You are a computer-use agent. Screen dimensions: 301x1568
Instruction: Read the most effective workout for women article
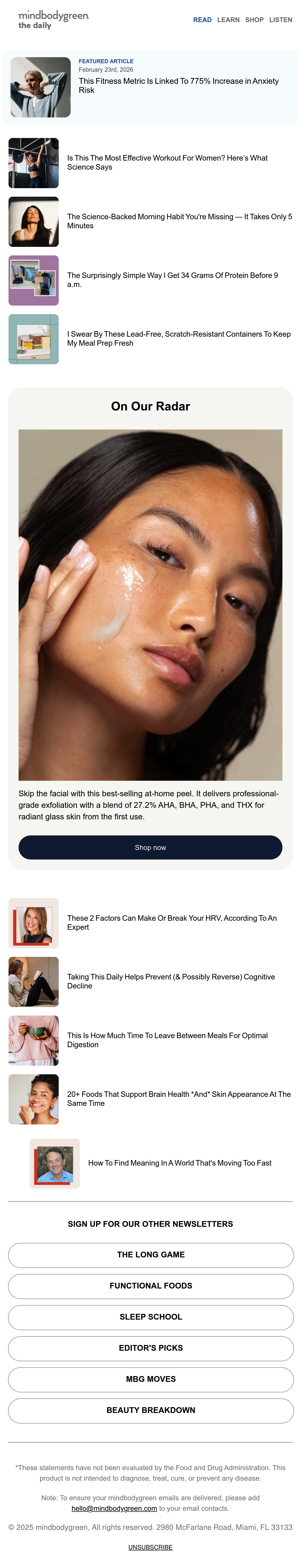[x=167, y=163]
